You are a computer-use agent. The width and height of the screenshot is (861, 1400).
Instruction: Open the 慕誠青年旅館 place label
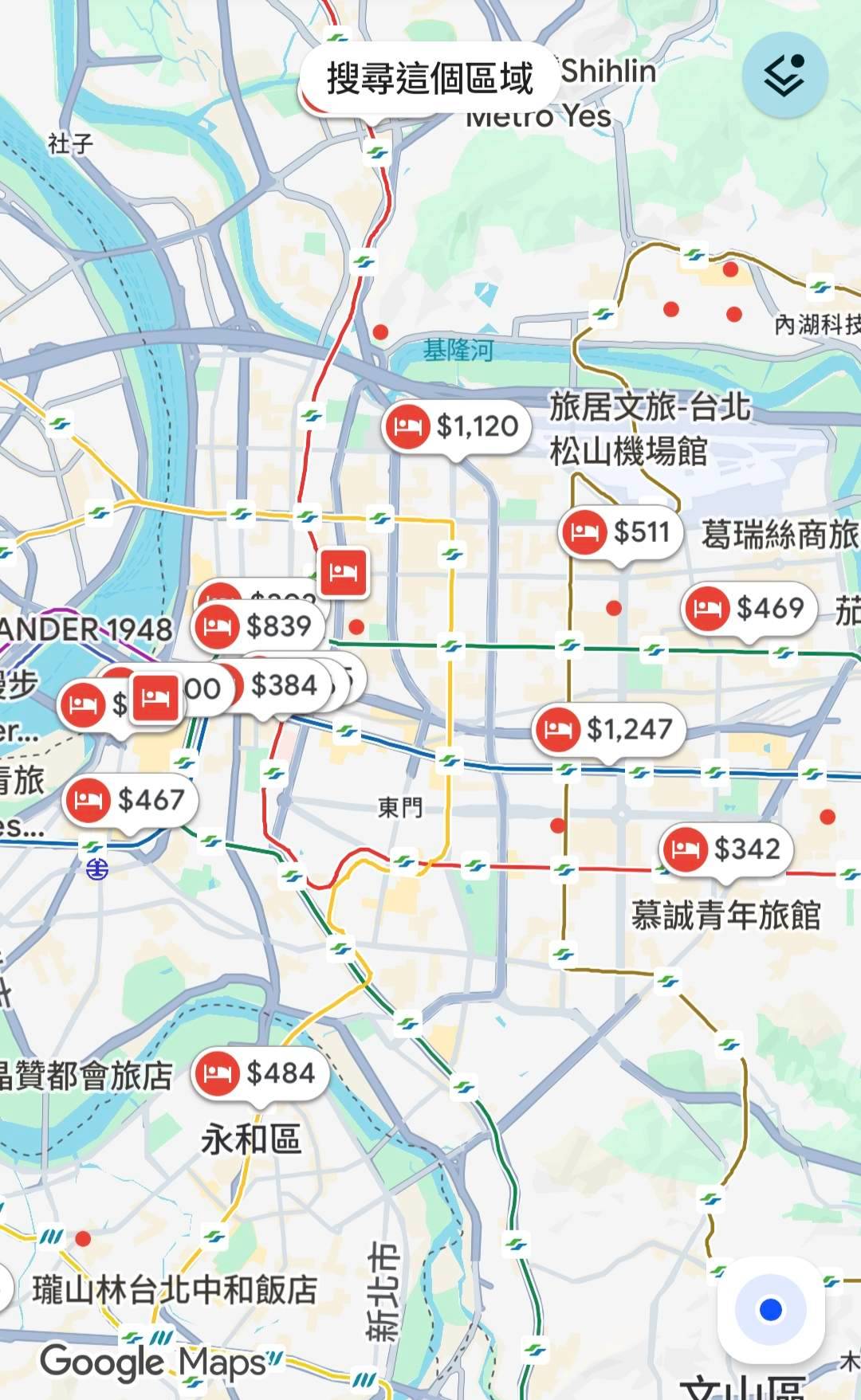(x=725, y=915)
